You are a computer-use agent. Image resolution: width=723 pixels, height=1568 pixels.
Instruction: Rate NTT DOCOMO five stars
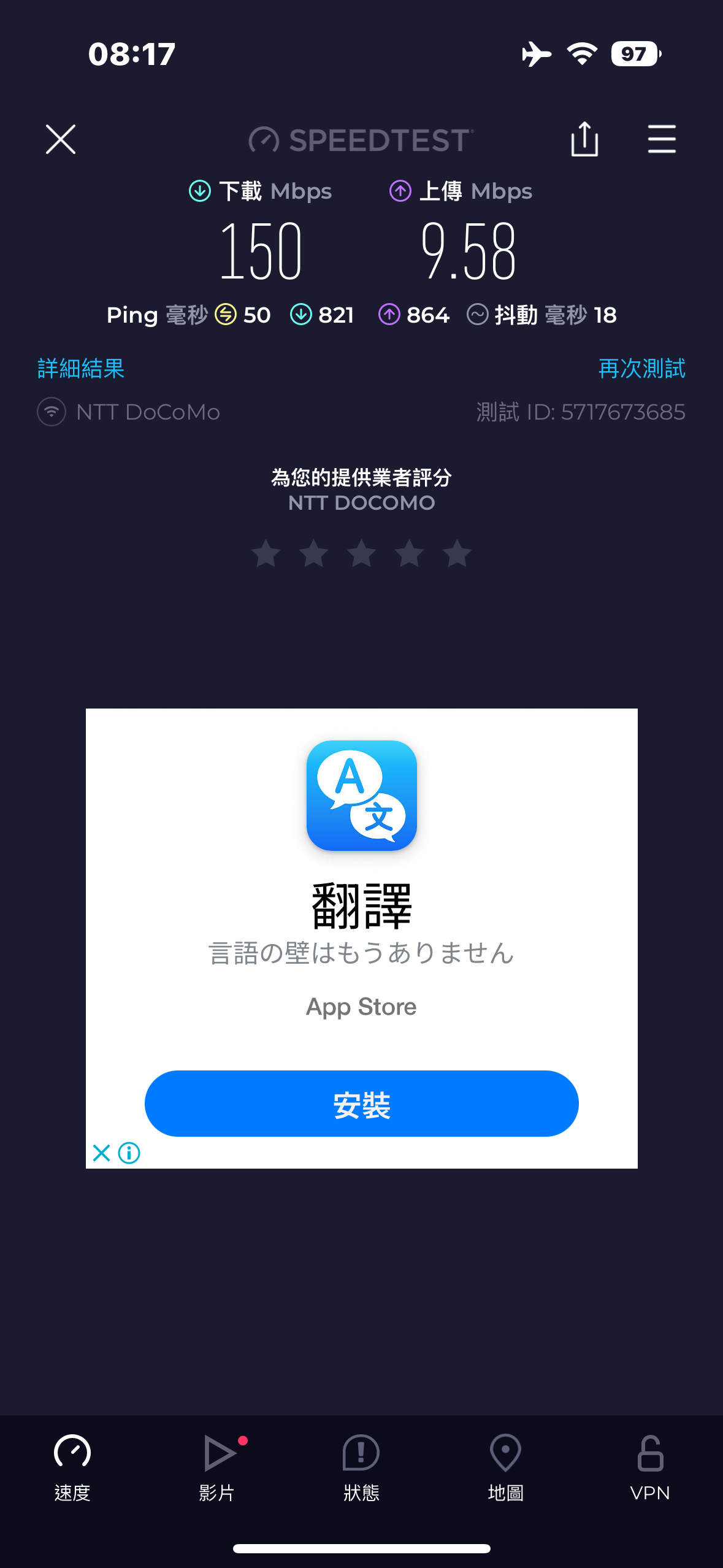pyautogui.click(x=457, y=553)
